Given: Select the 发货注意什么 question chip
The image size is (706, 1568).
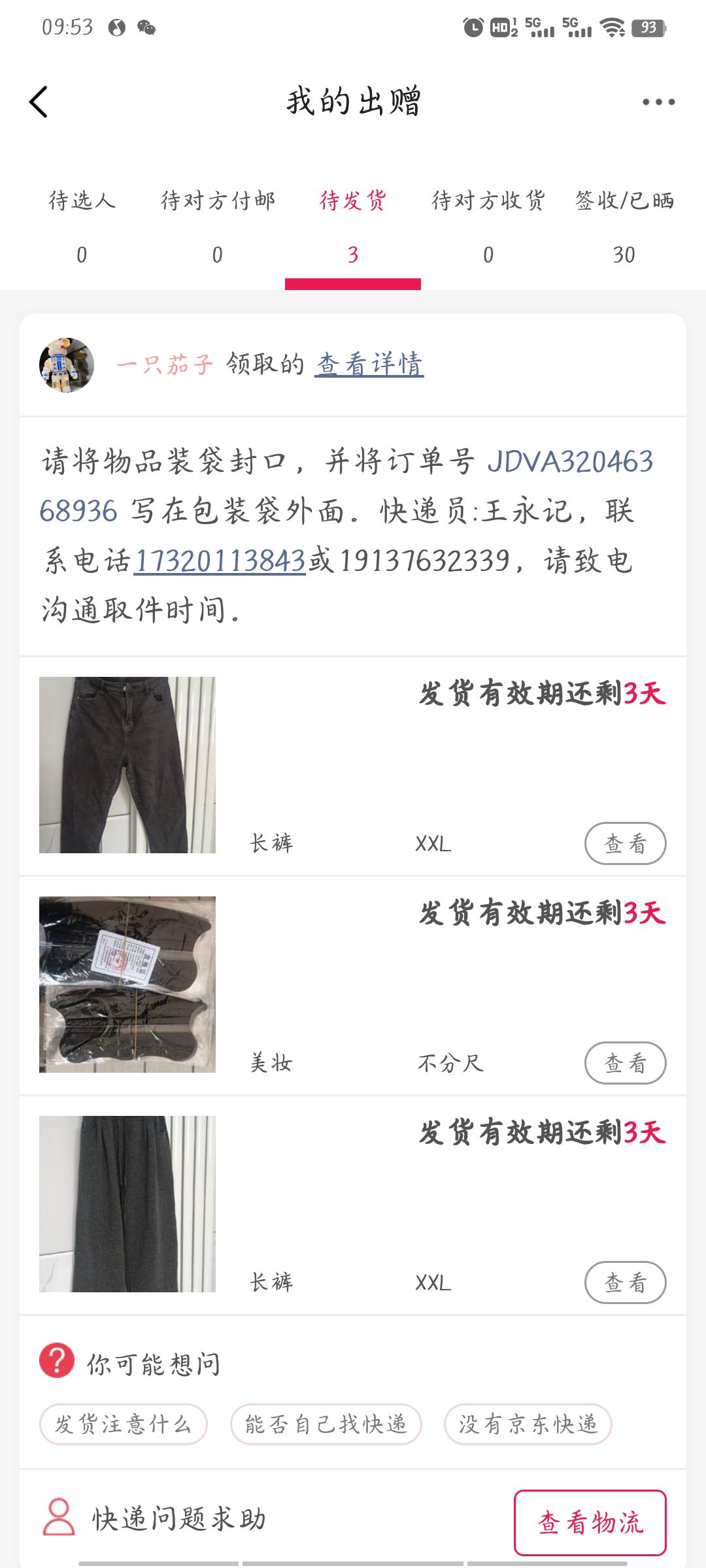Looking at the screenshot, I should [124, 1424].
